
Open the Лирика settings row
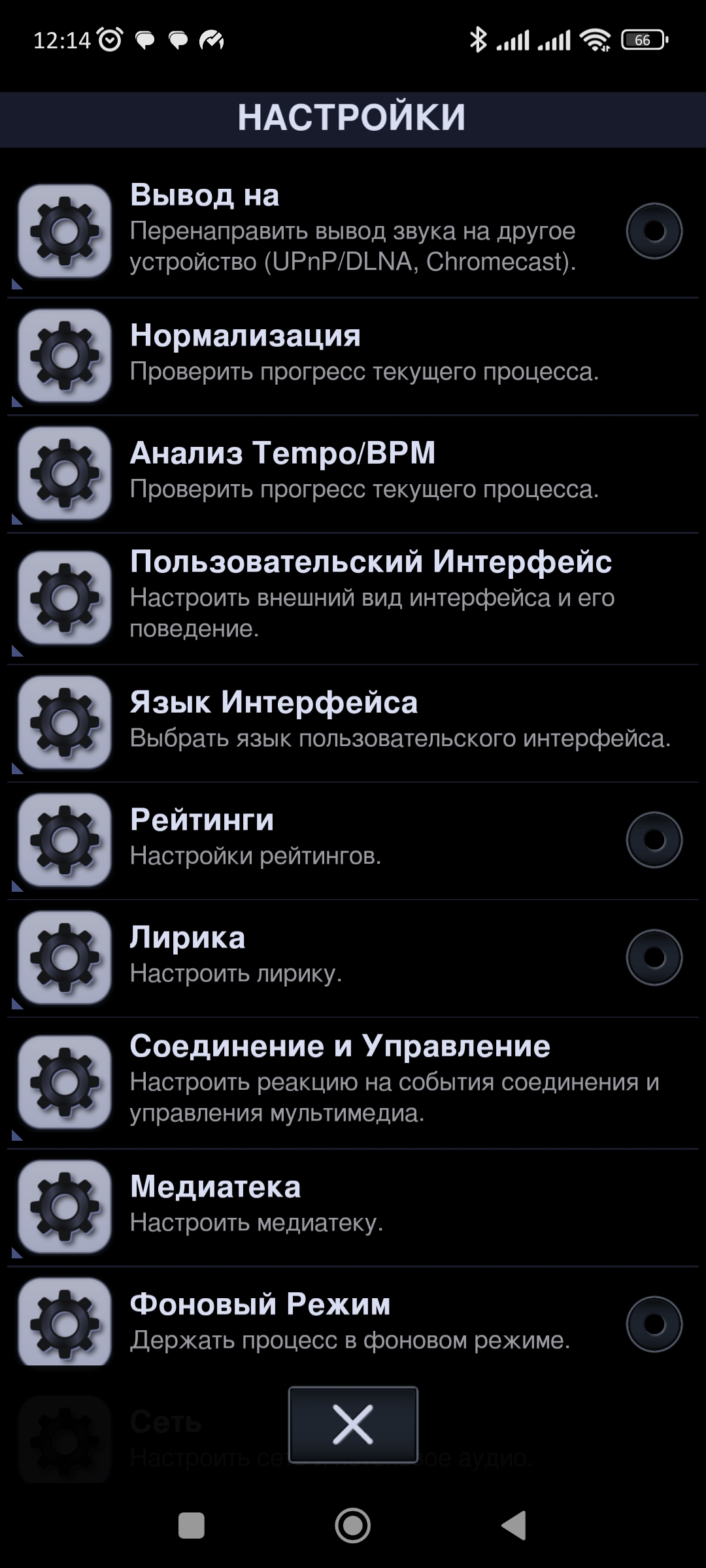353,955
